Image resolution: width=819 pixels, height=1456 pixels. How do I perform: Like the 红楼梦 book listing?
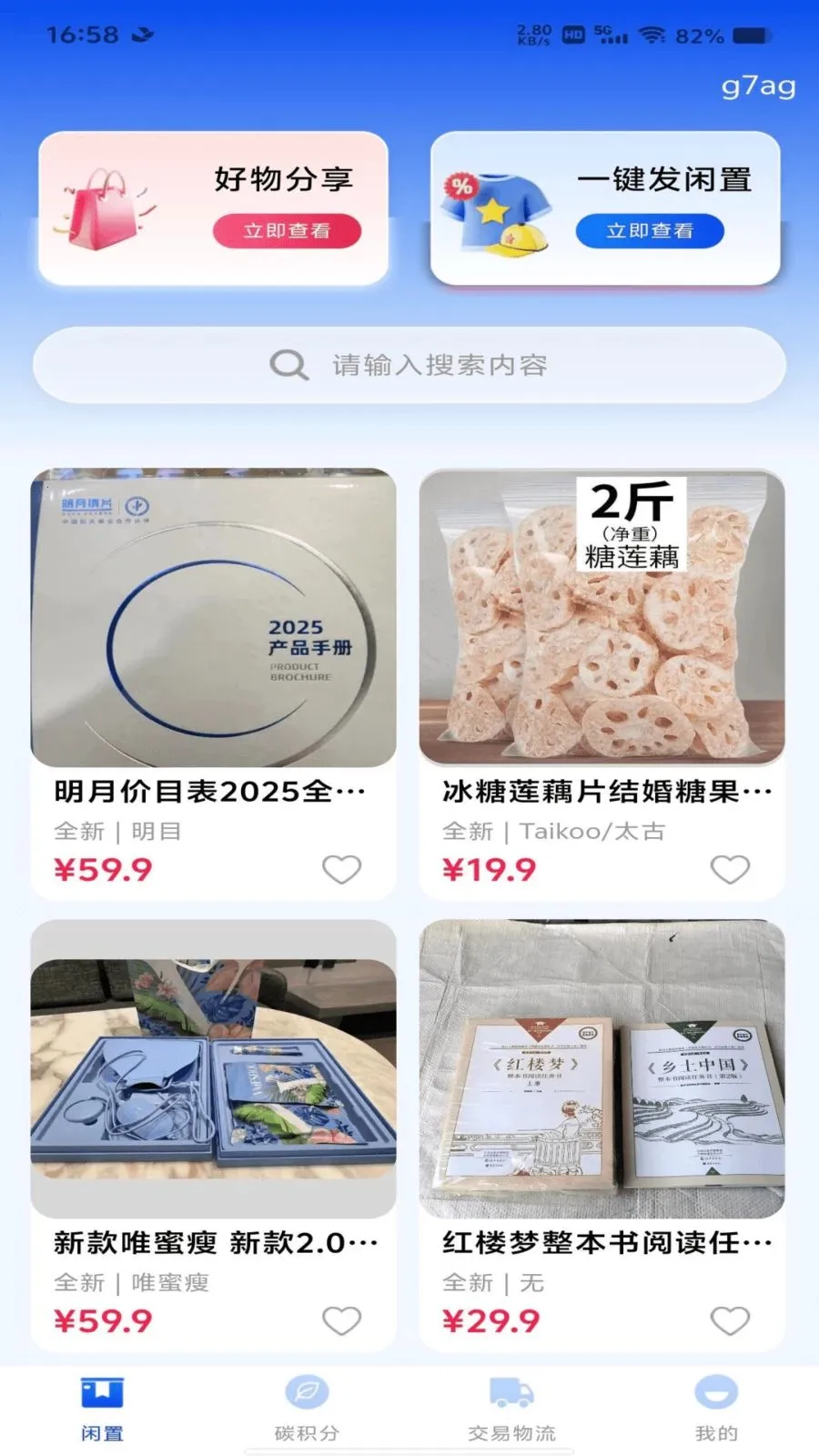coord(730,1320)
